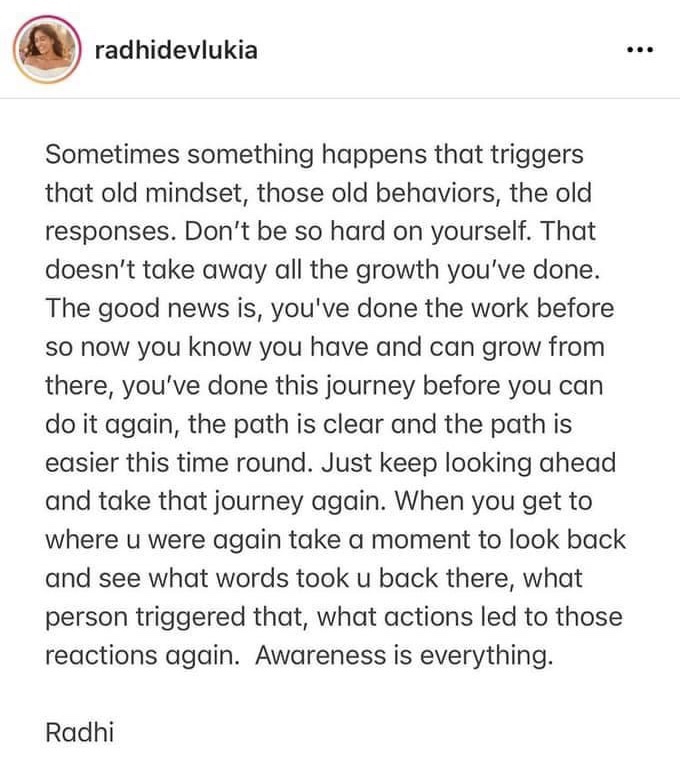Open the post's three-dot options menu
680x780 pixels.
pyautogui.click(x=638, y=50)
